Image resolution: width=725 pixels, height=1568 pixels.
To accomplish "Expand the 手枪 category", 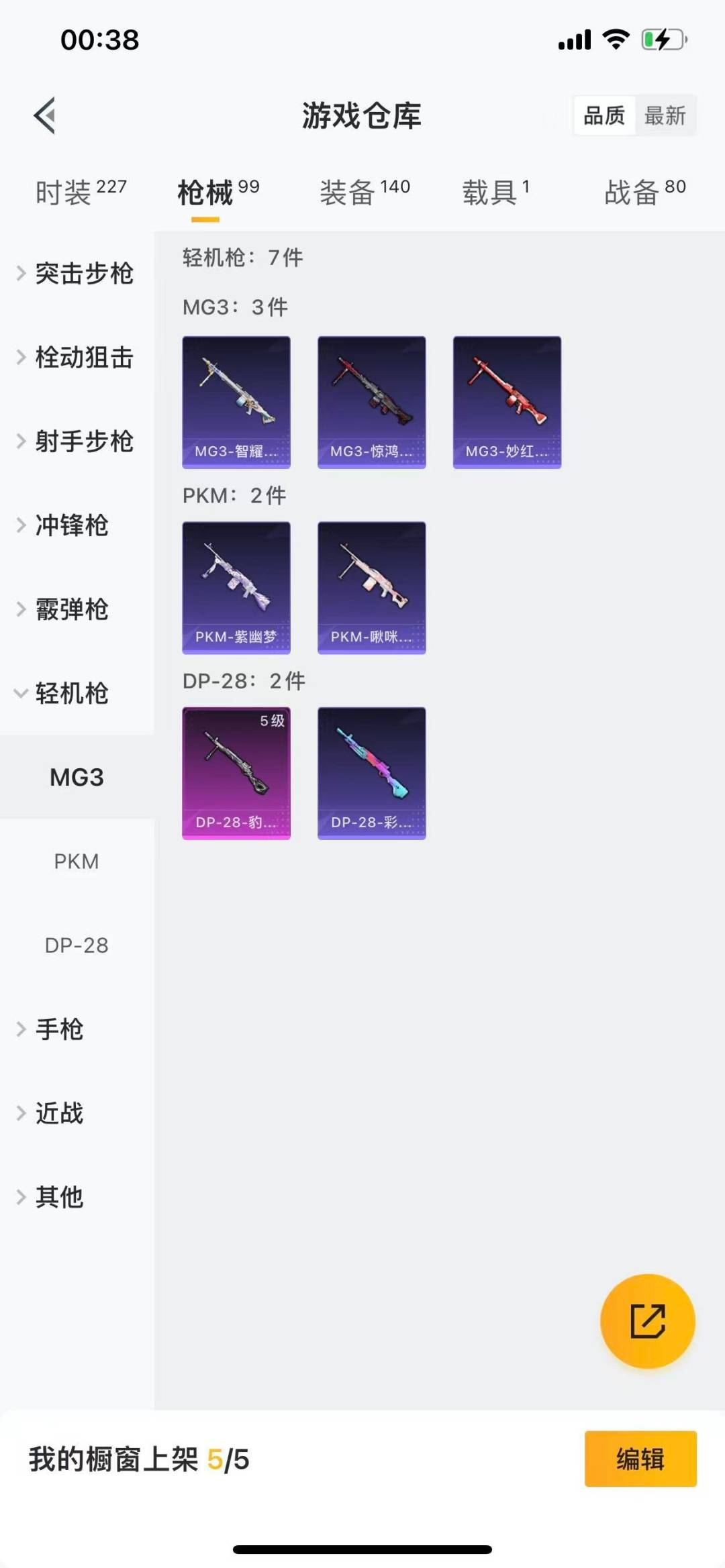I will click(59, 1030).
